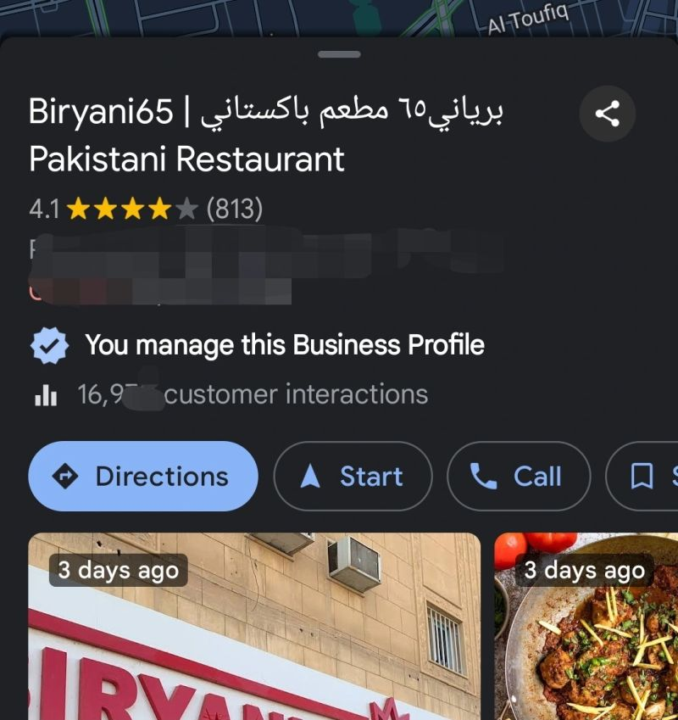Share the Biryani65 restaurant listing
This screenshot has width=678, height=720.
pyautogui.click(x=607, y=114)
